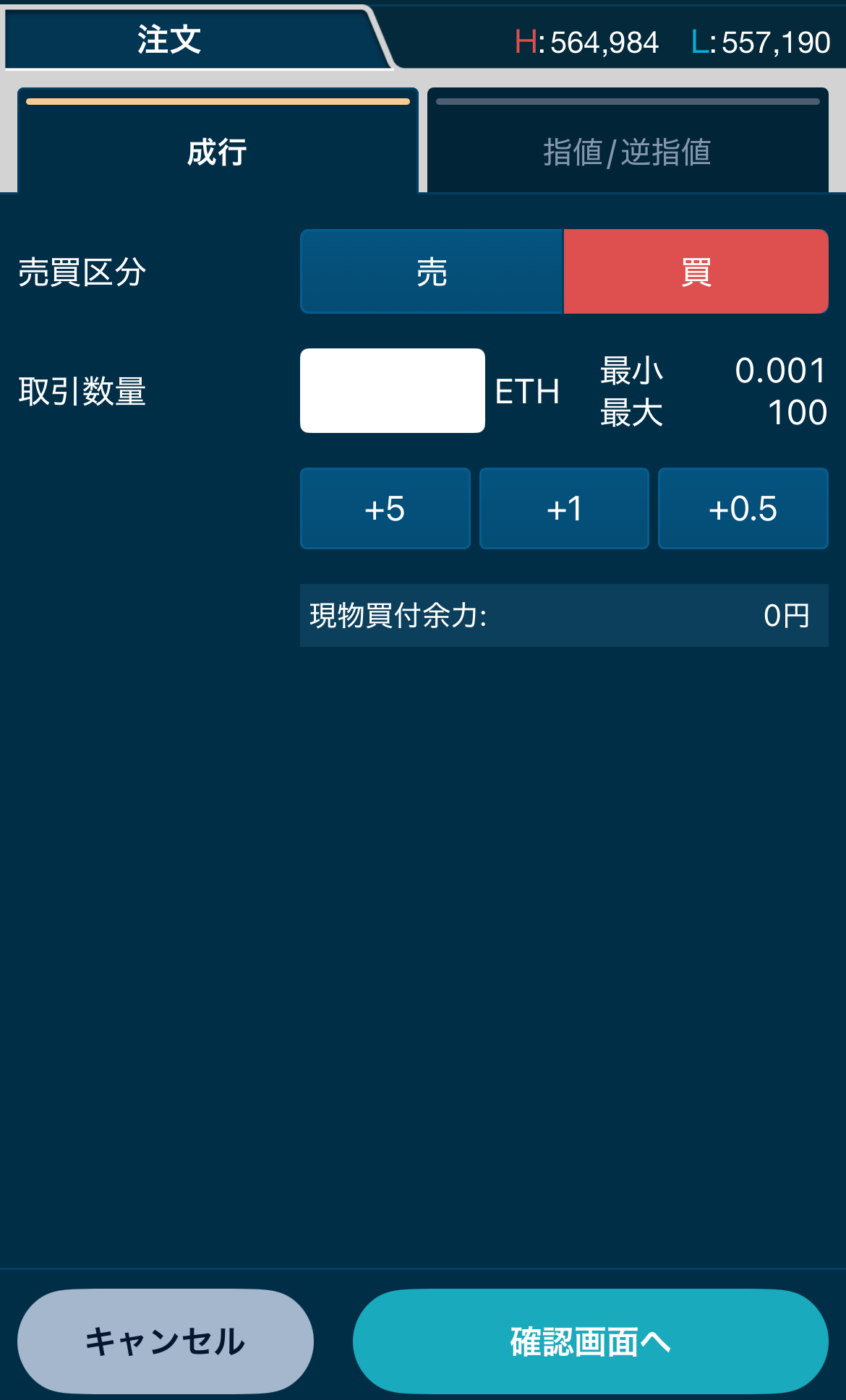
Task: Add +5 to the trade quantity
Action: [385, 509]
